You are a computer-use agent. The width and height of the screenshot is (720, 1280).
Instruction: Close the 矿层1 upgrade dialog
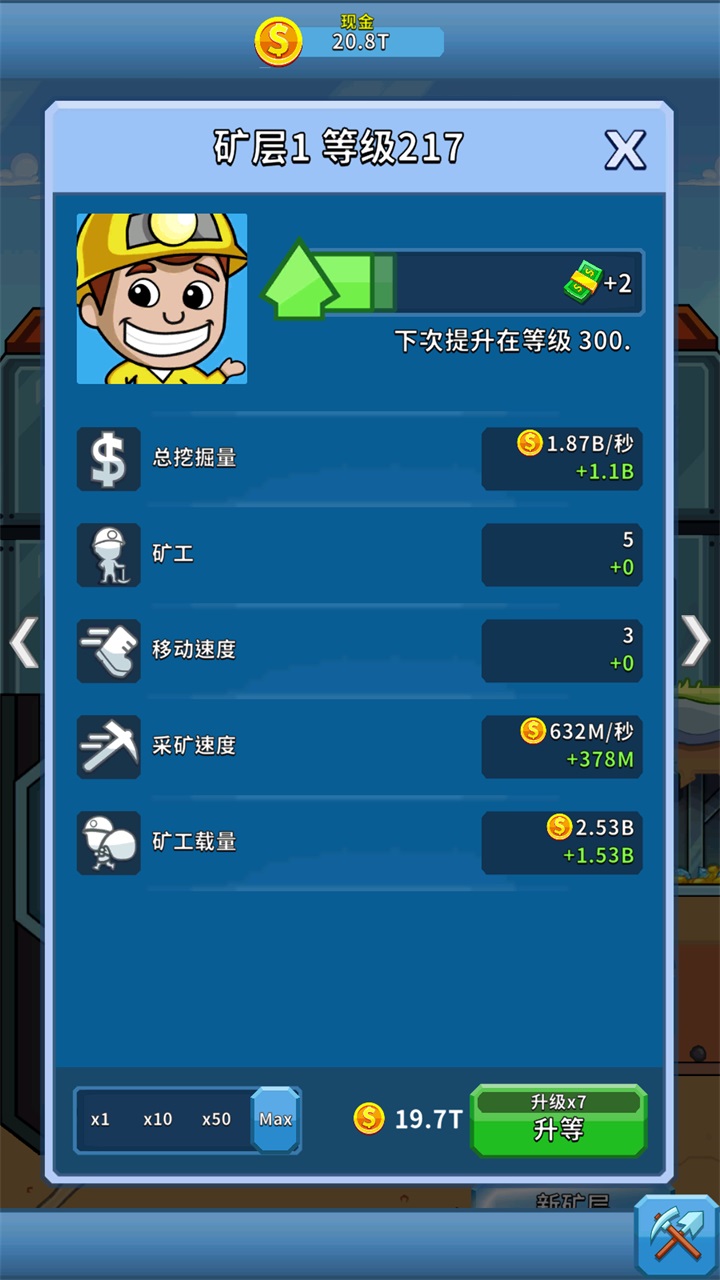(626, 150)
